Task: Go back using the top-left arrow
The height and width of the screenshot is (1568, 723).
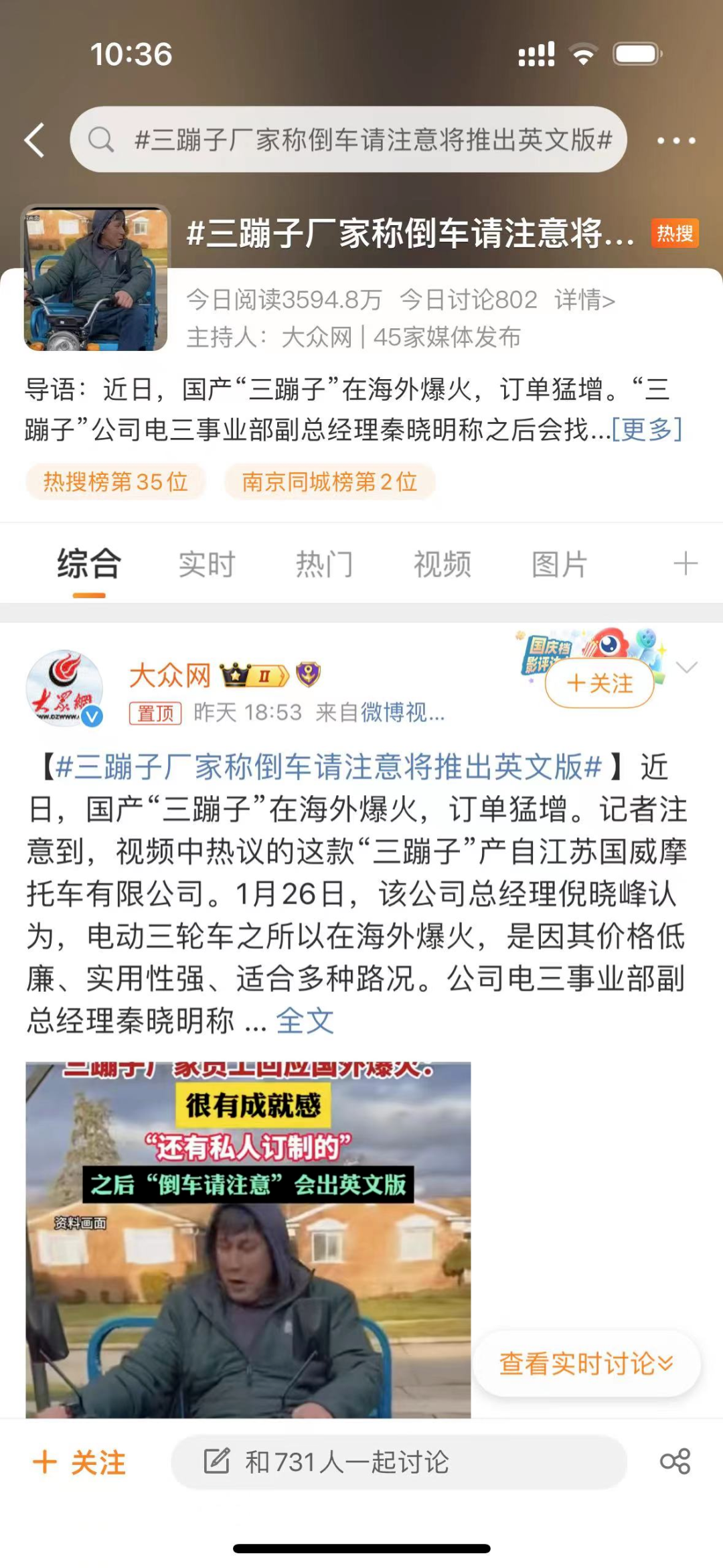Action: [35, 140]
